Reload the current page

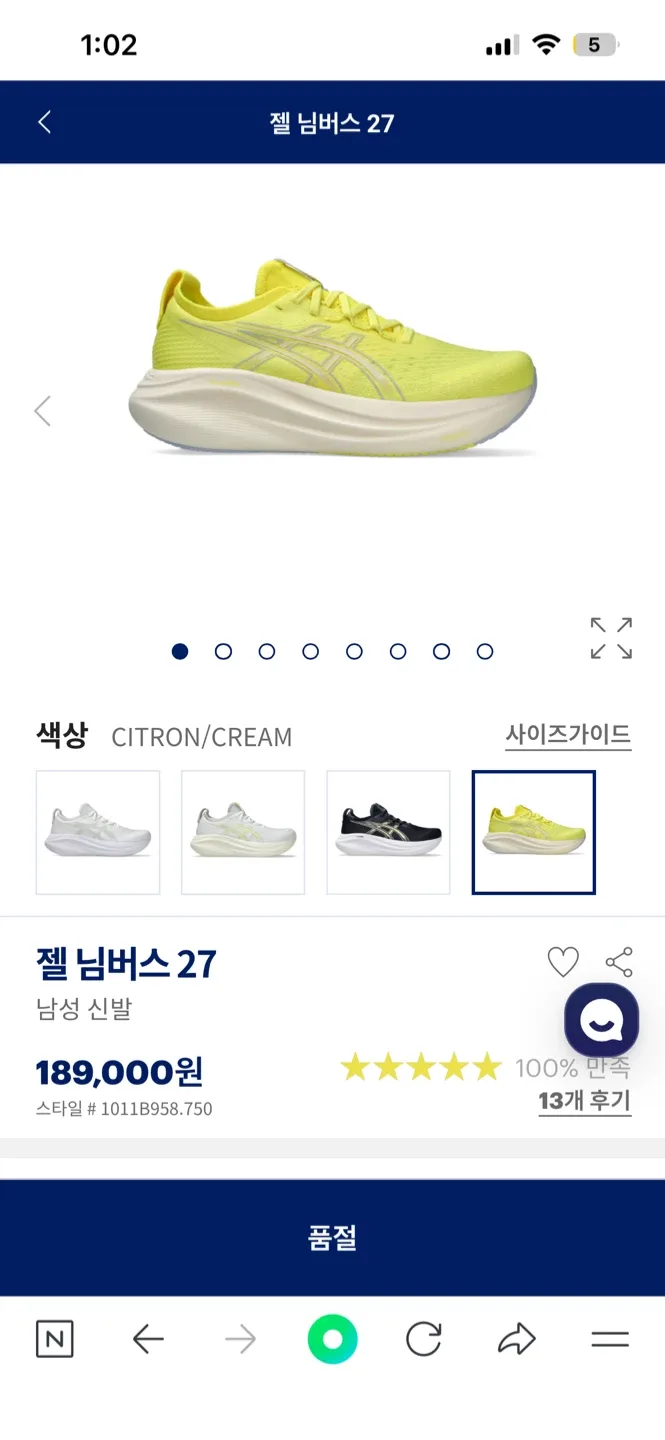(x=424, y=1339)
